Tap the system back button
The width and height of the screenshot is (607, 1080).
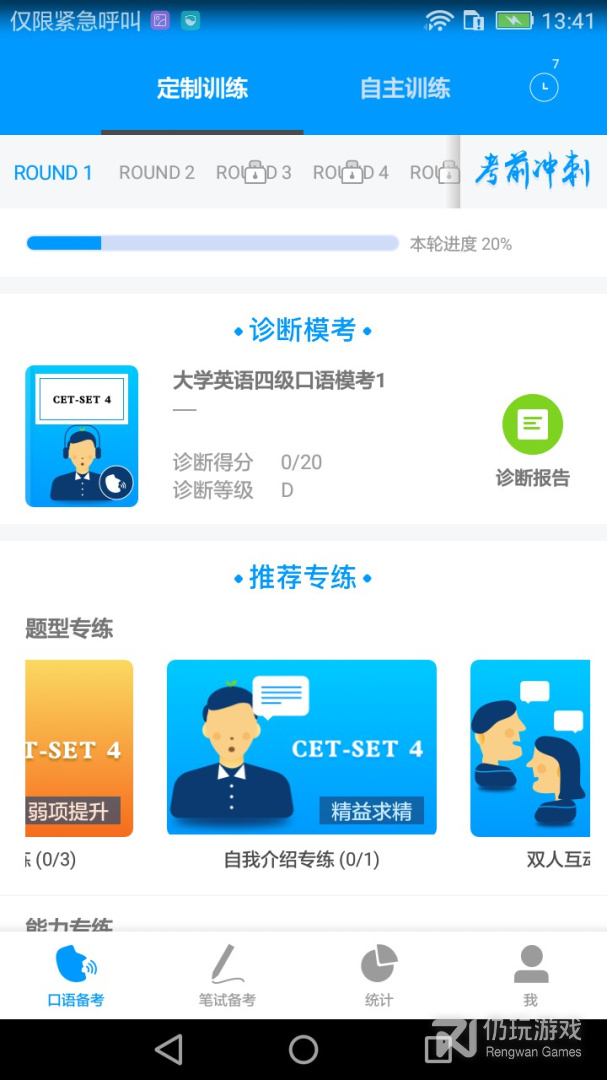[169, 1049]
